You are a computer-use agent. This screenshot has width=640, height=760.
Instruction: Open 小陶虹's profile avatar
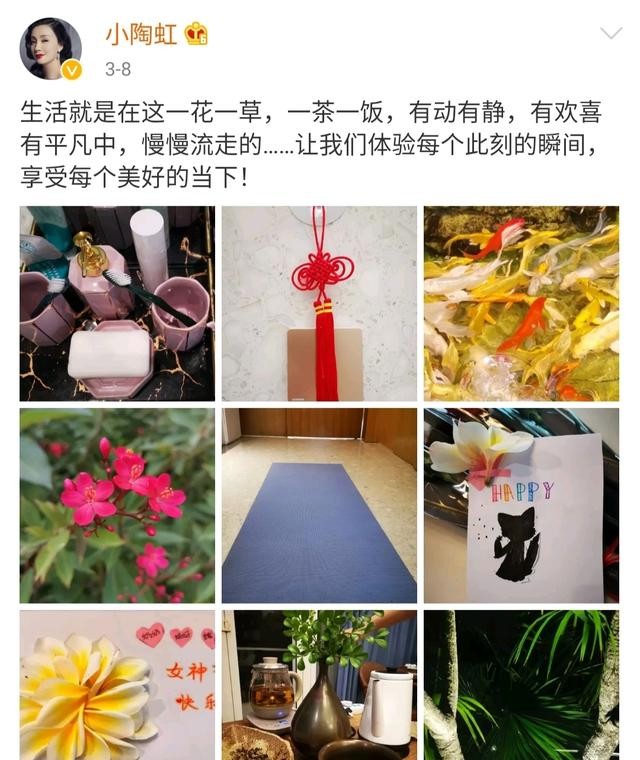(x=51, y=47)
